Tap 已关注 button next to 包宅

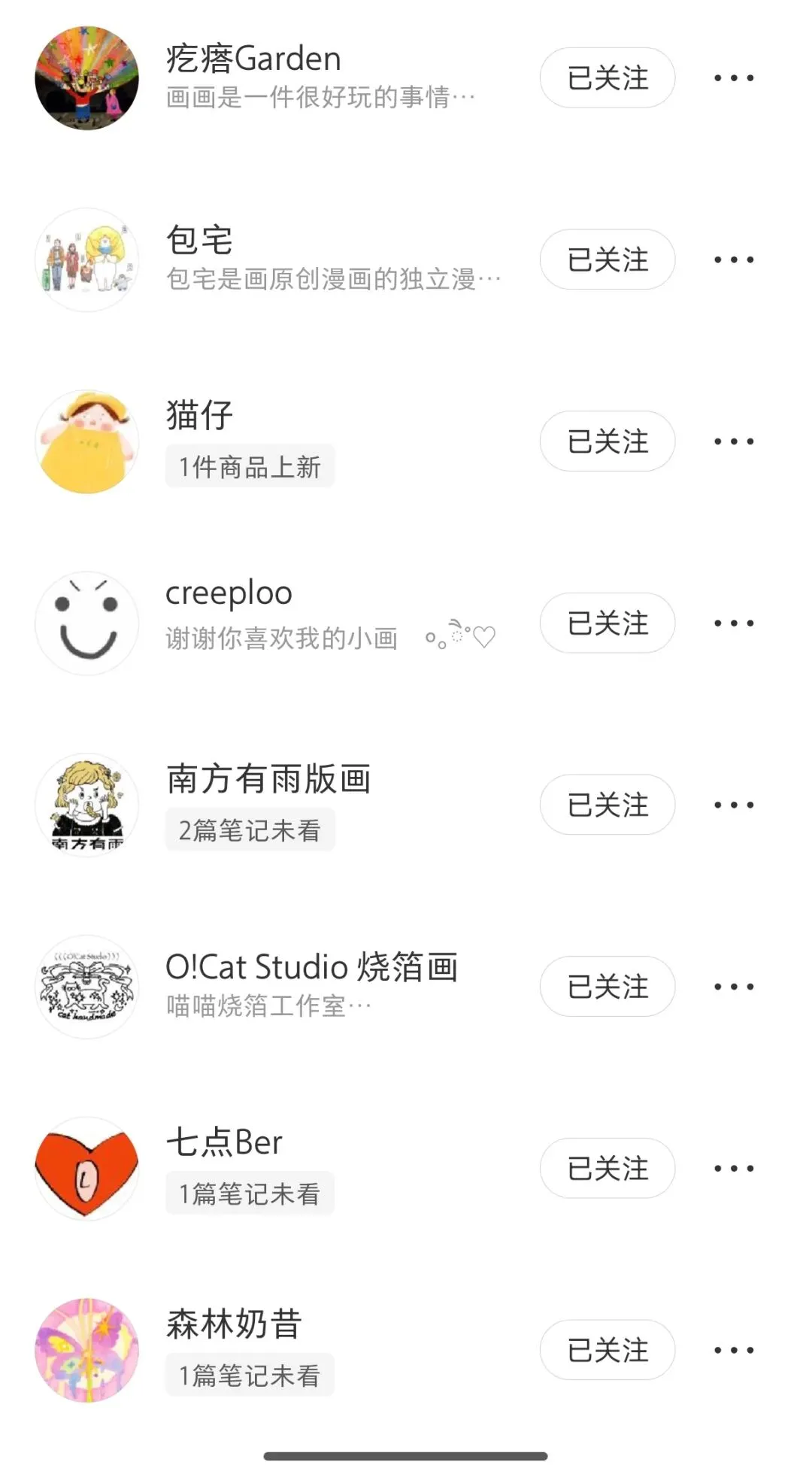coord(607,260)
